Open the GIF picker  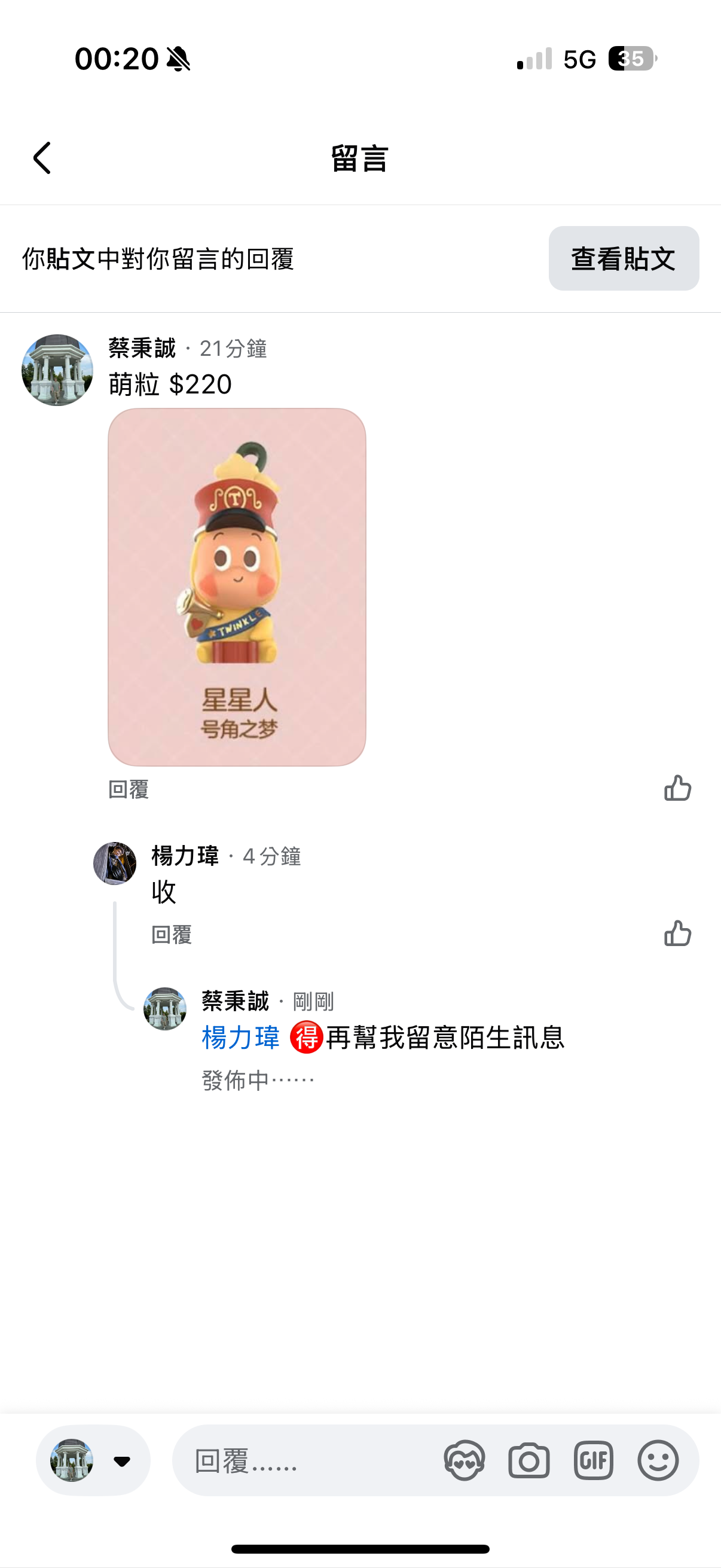click(593, 1460)
